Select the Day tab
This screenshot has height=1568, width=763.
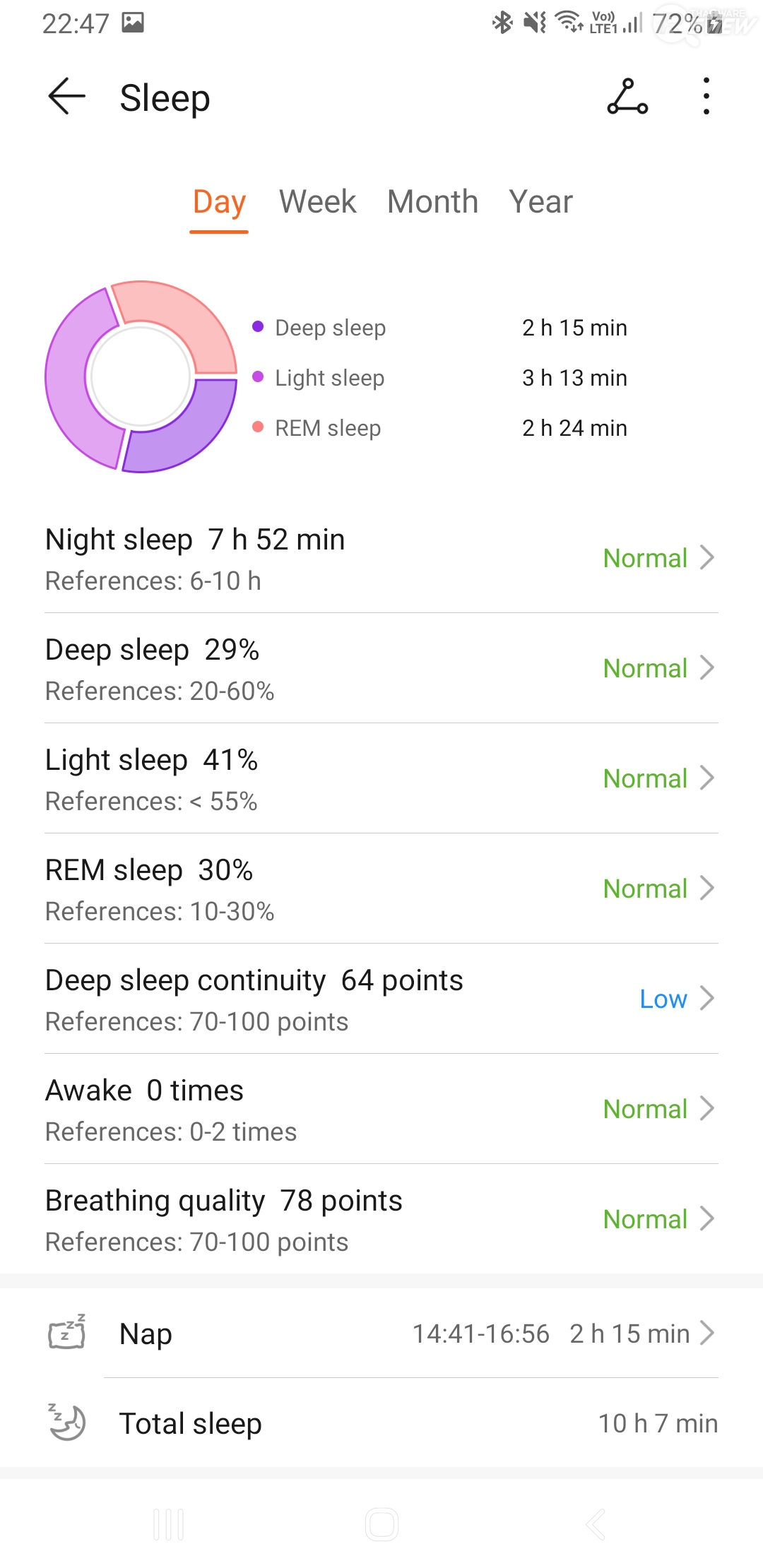click(219, 202)
